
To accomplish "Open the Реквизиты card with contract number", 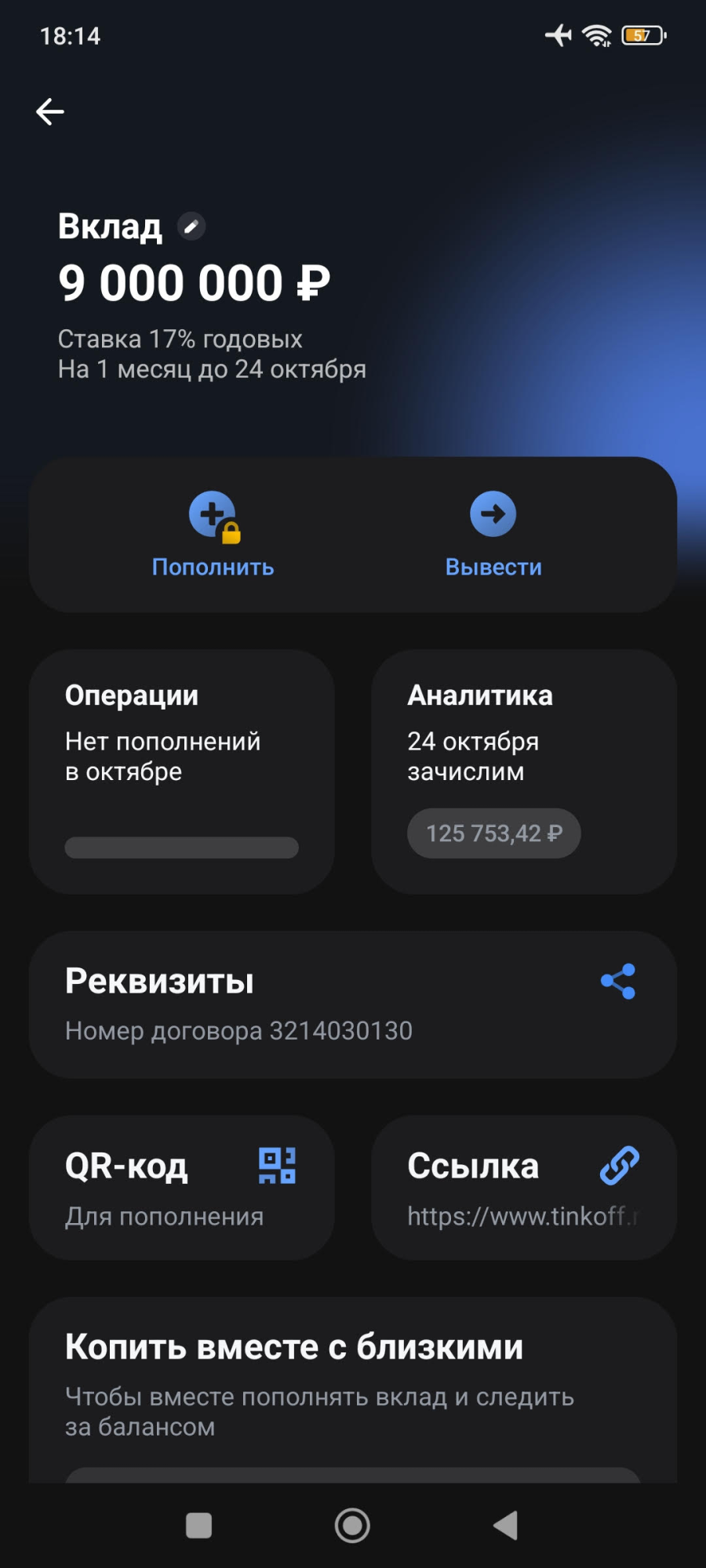I will pos(314,1006).
